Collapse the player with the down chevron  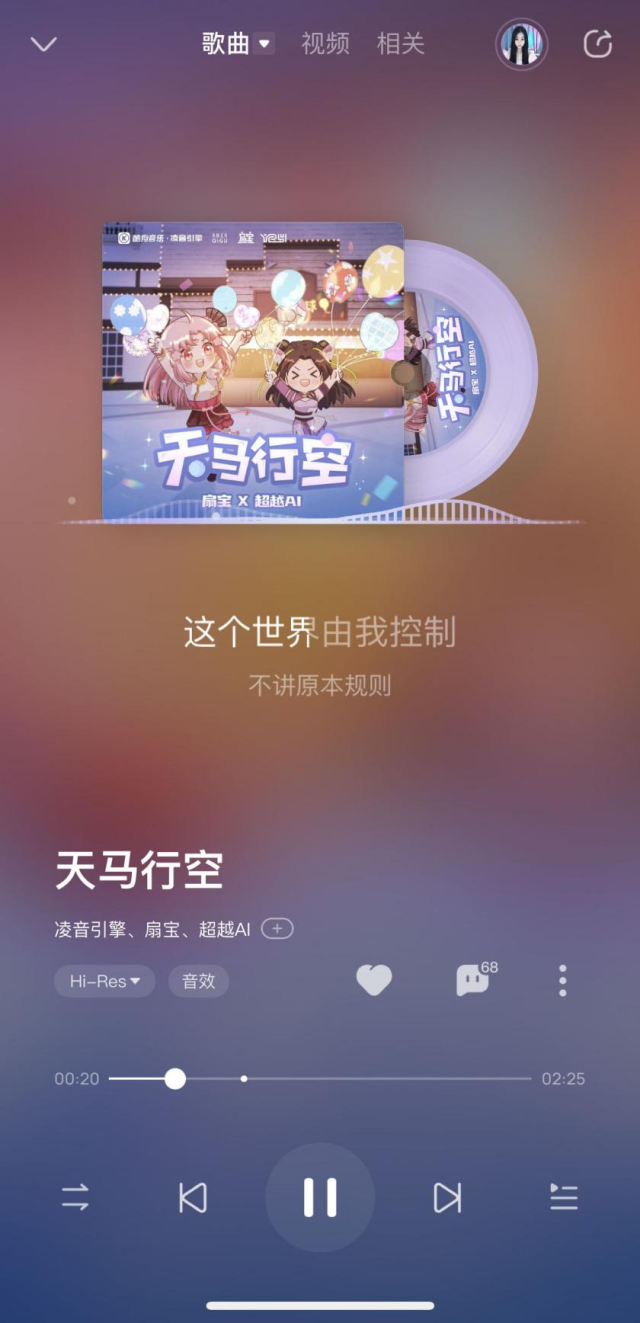[44, 45]
